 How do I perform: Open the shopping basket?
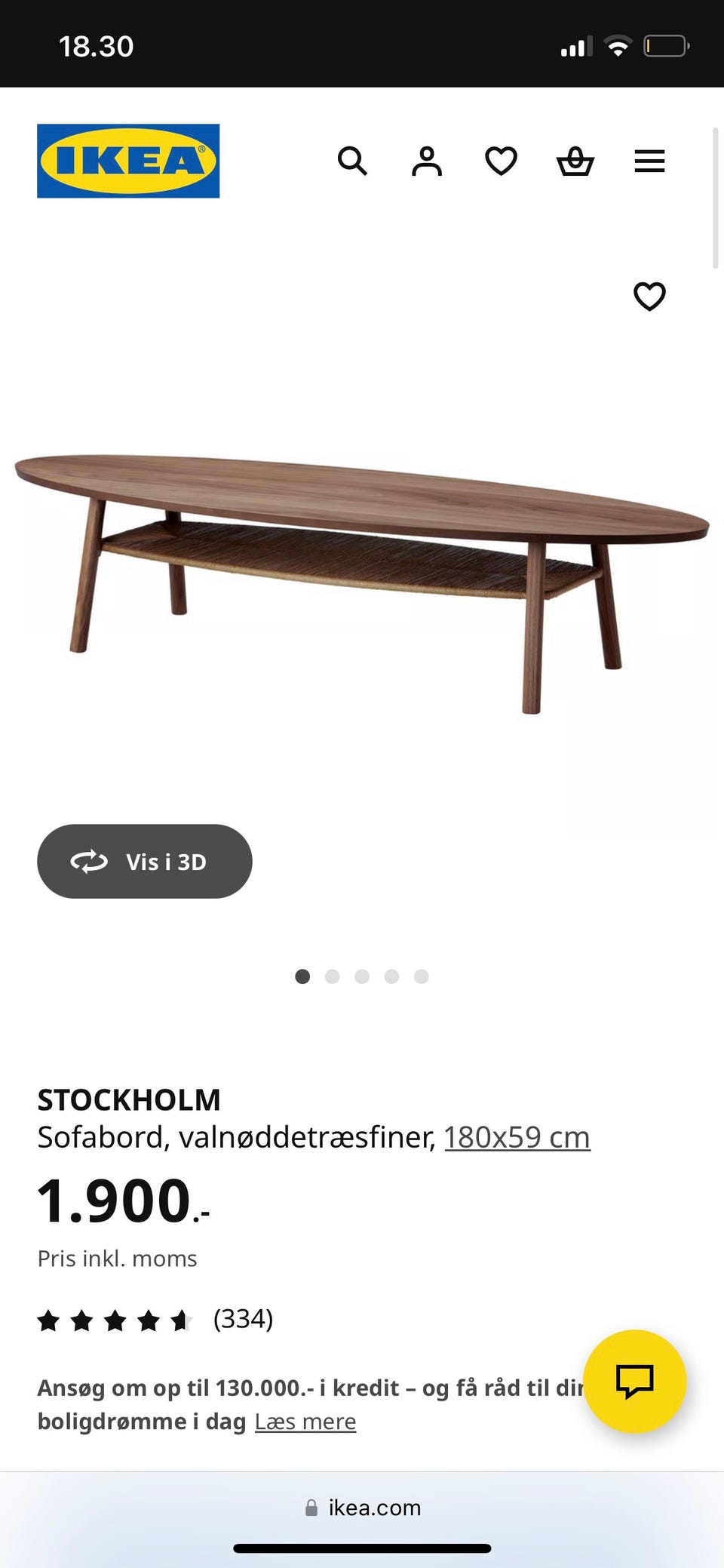575,161
